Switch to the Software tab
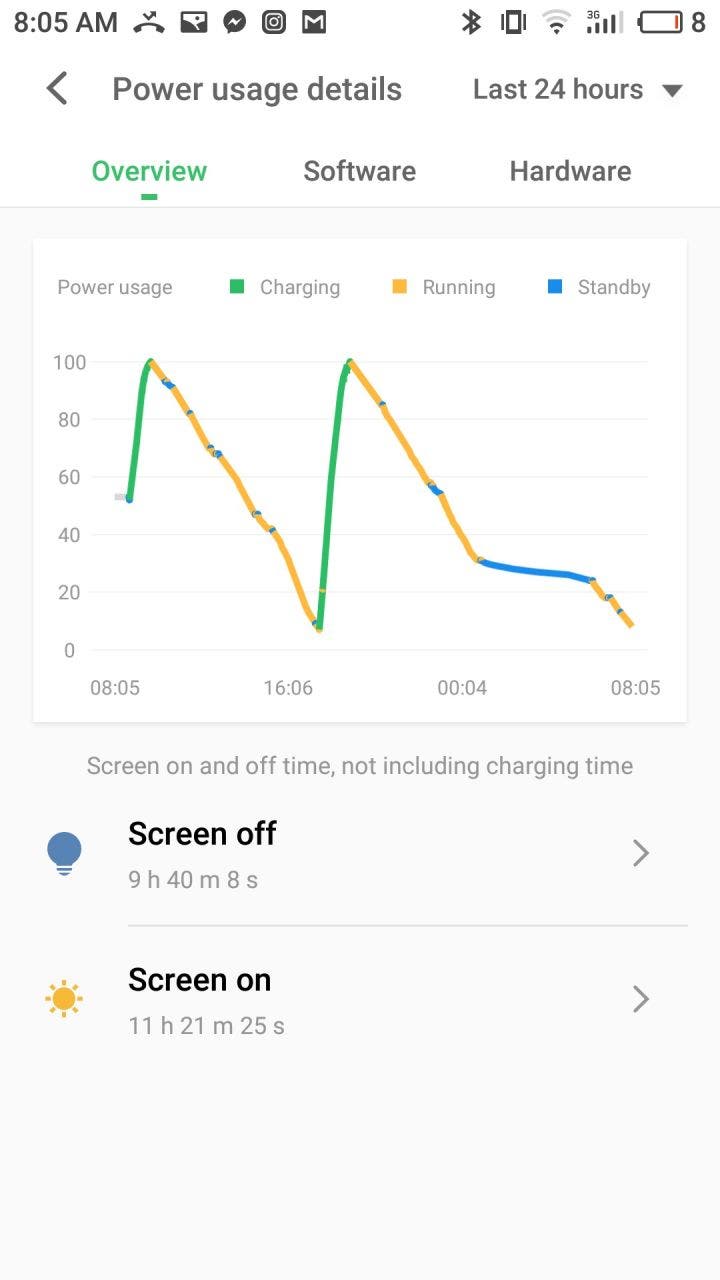Viewport: 720px width, 1280px height. coord(359,171)
